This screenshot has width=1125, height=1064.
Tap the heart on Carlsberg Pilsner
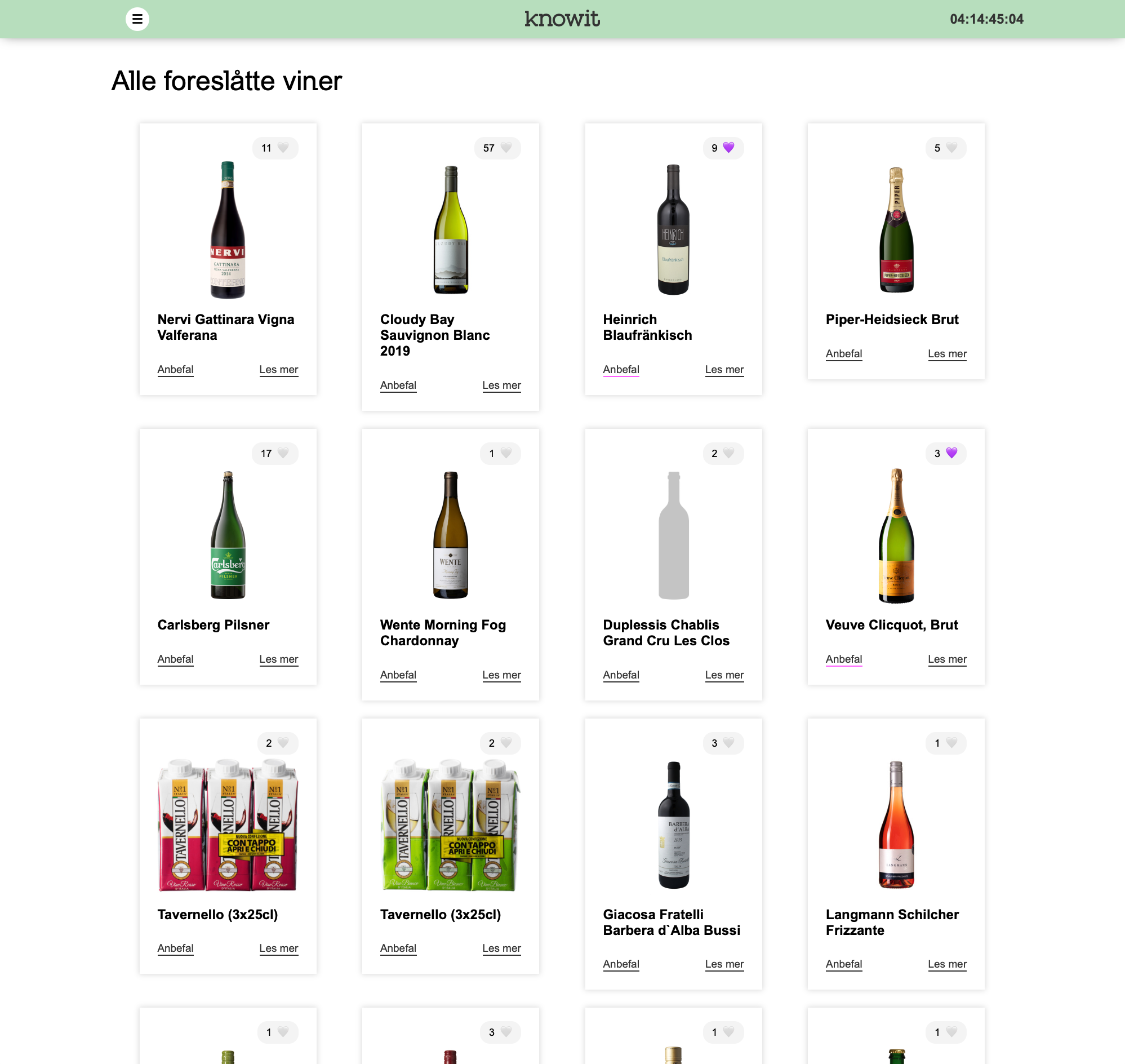283,453
